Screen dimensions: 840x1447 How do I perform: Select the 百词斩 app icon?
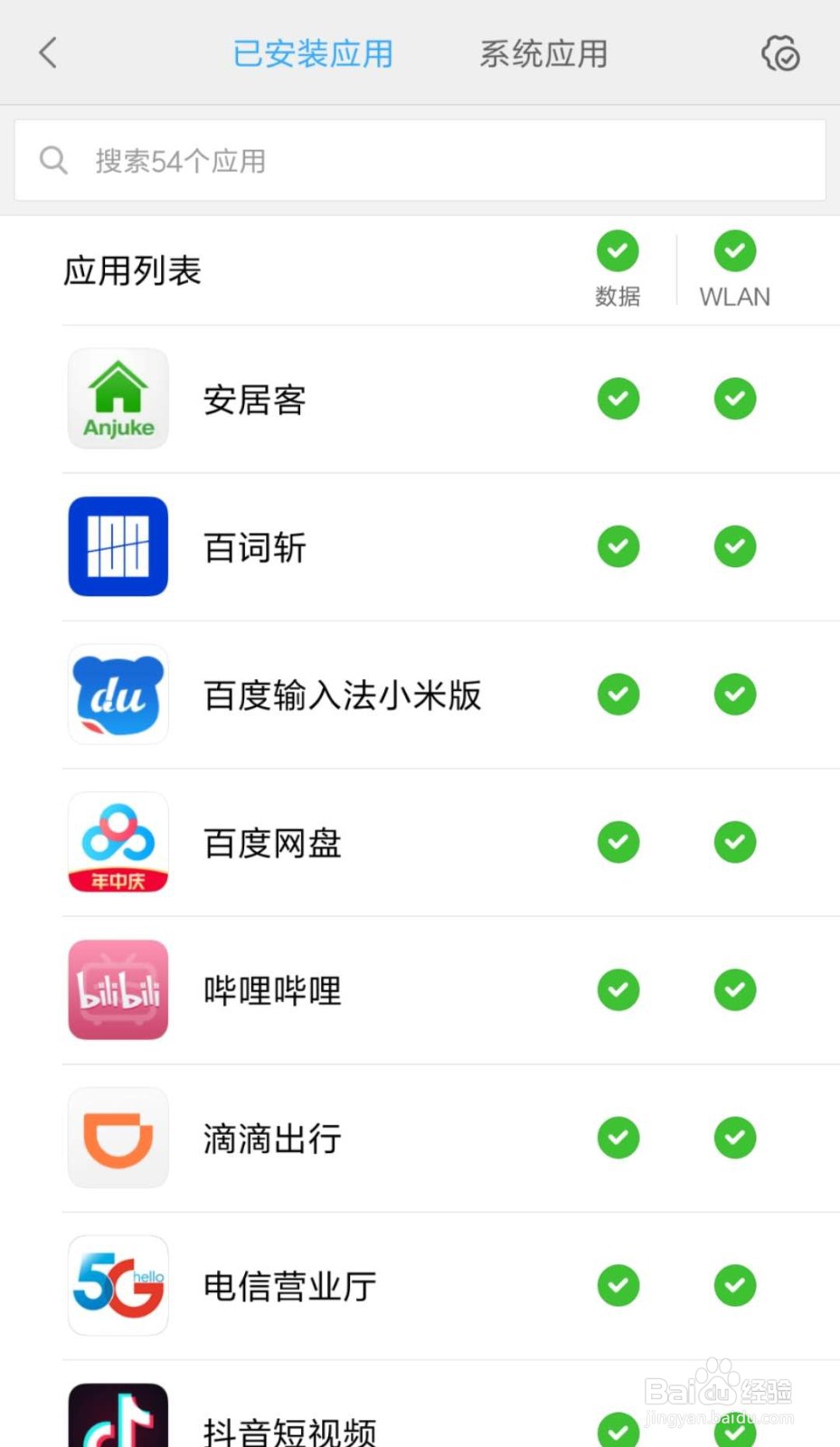pyautogui.click(x=118, y=546)
